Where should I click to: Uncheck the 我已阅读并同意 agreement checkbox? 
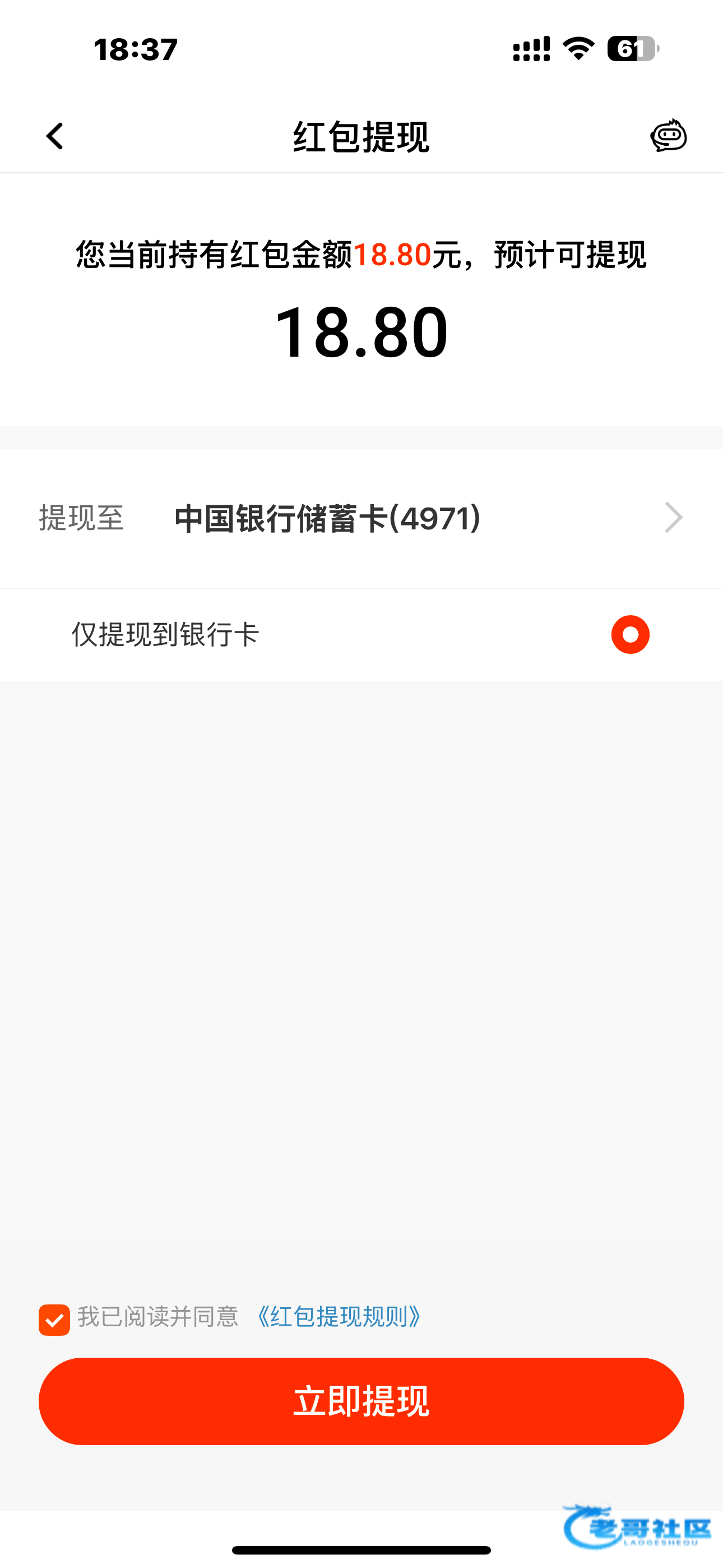tap(54, 1320)
